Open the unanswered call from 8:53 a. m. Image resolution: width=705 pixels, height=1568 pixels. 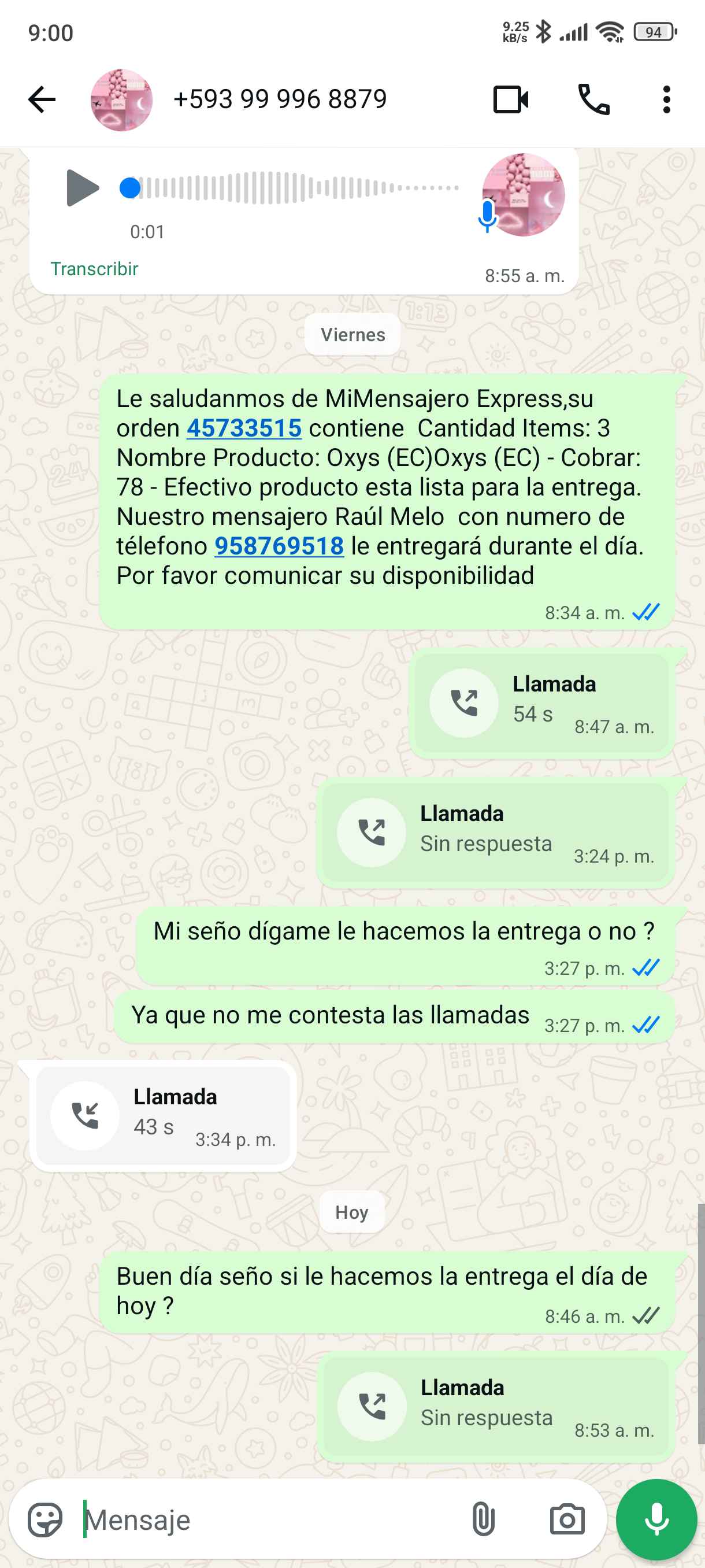pos(496,1406)
